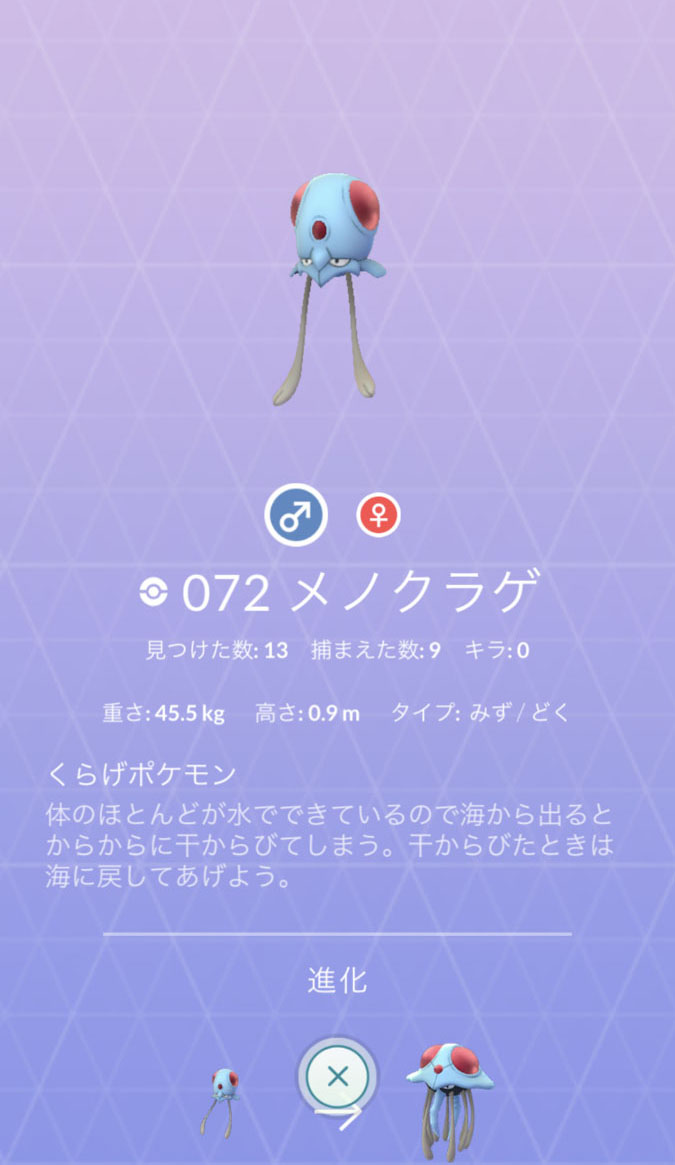This screenshot has width=675, height=1165.
Task: Switch to the female gender form
Action: [x=379, y=516]
